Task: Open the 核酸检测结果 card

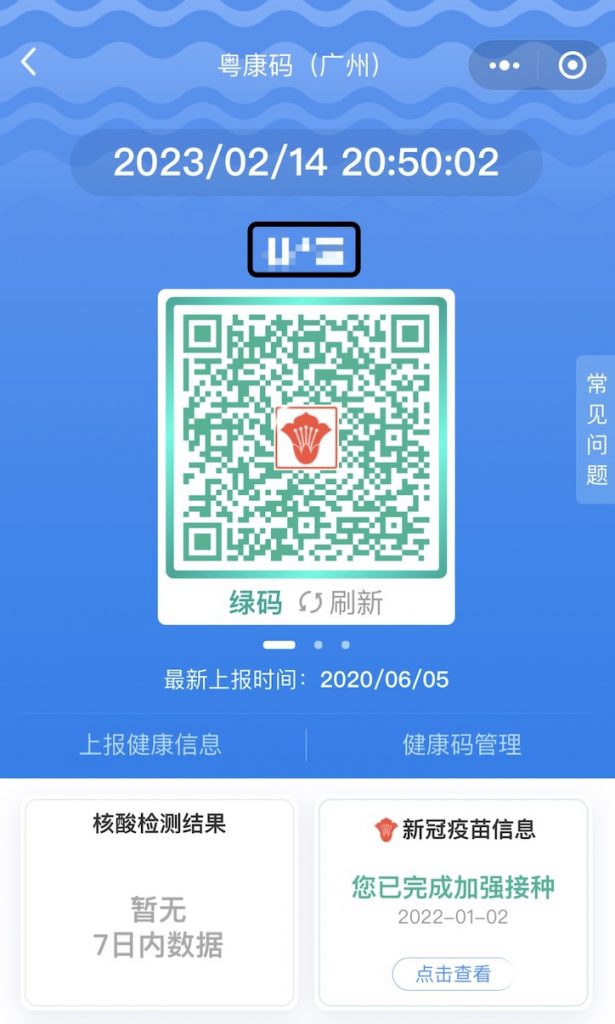Action: coord(159,902)
